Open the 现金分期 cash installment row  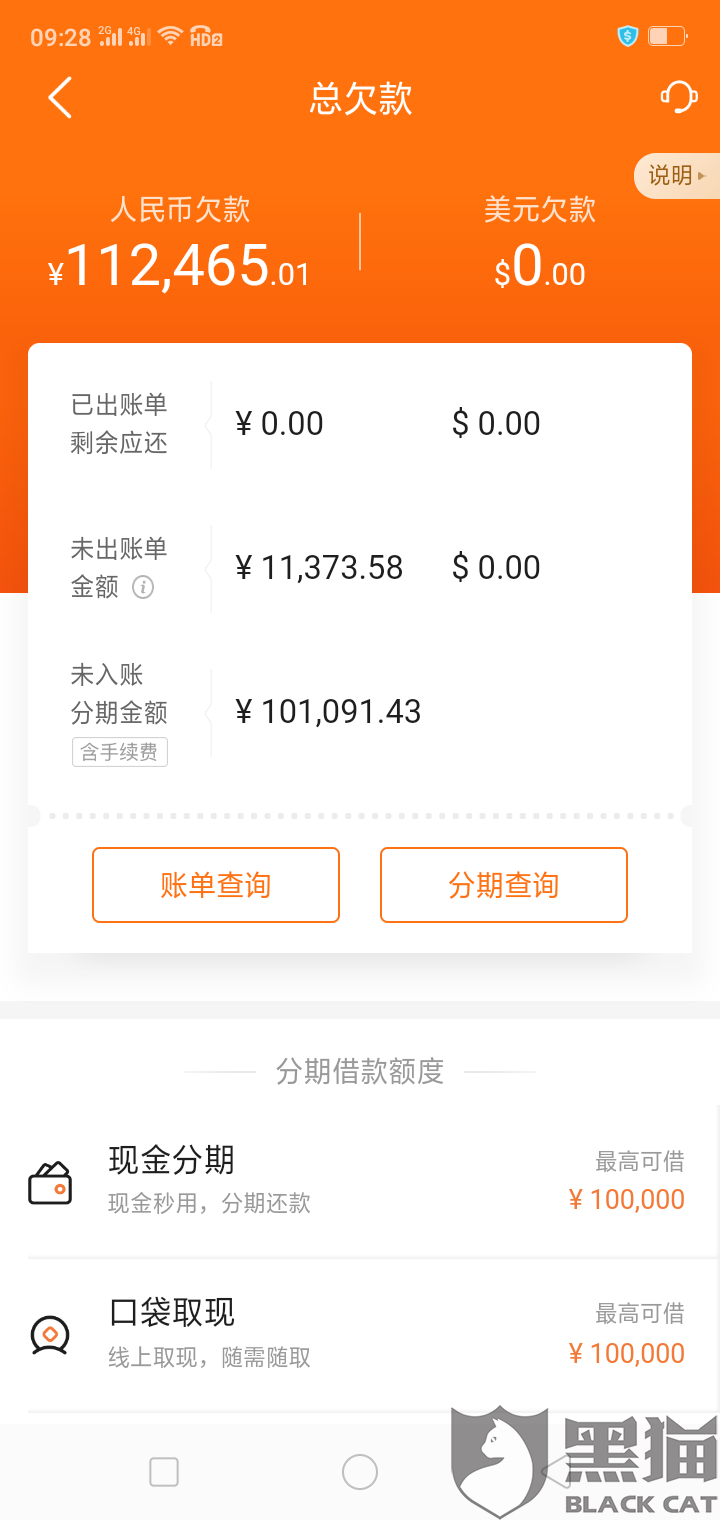pos(360,1181)
